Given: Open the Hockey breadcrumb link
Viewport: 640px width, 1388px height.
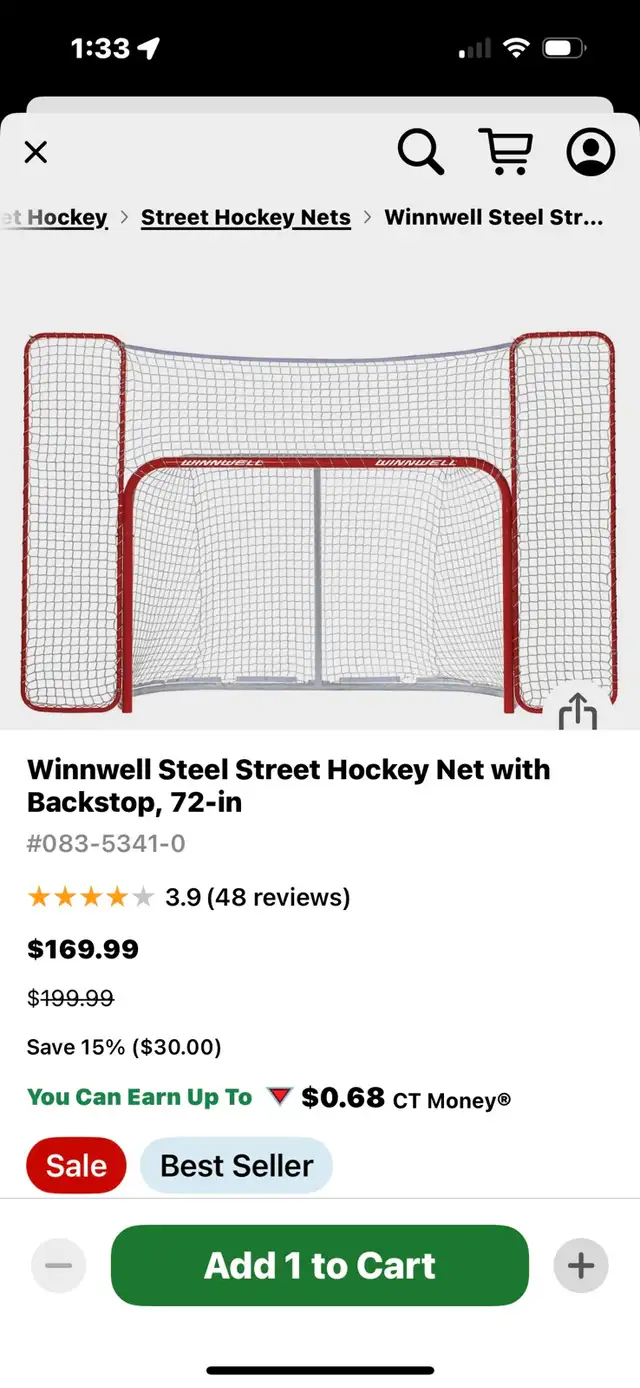Looking at the screenshot, I should [54, 217].
